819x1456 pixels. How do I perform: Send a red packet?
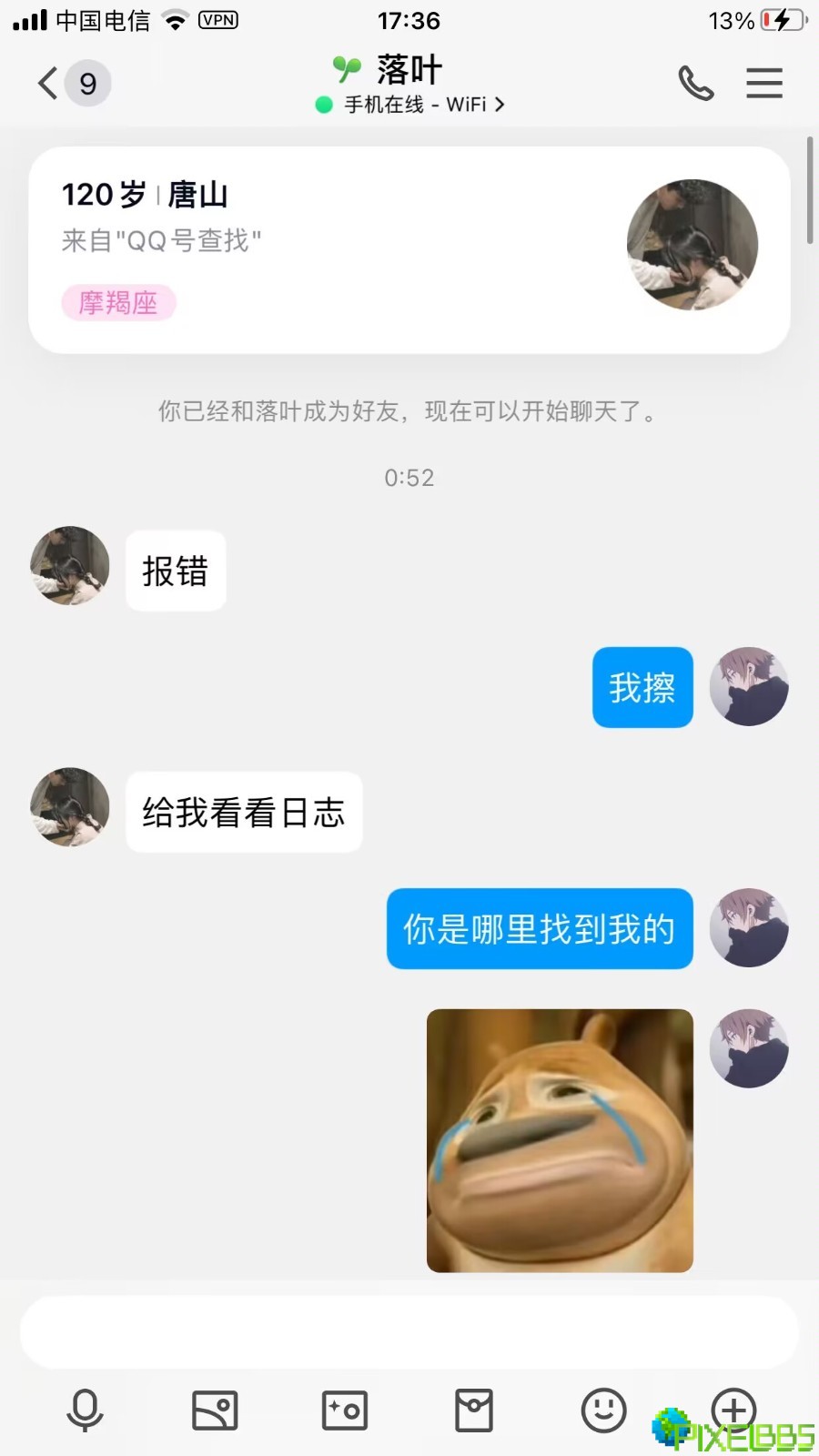[474, 1410]
